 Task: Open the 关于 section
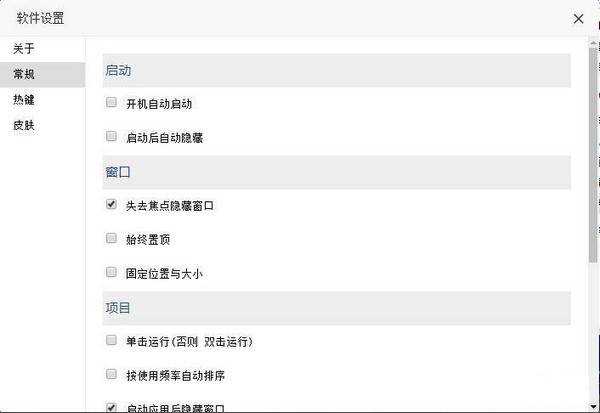pos(24,48)
